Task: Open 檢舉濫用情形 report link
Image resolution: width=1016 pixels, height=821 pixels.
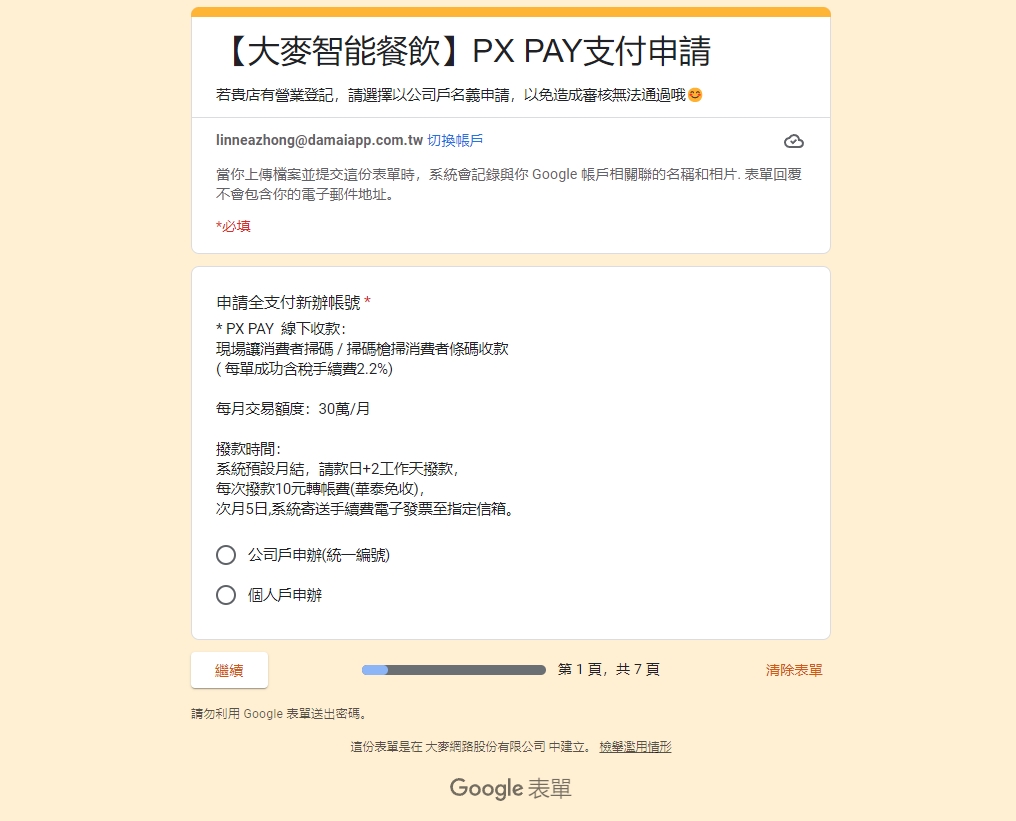Action: coord(635,747)
